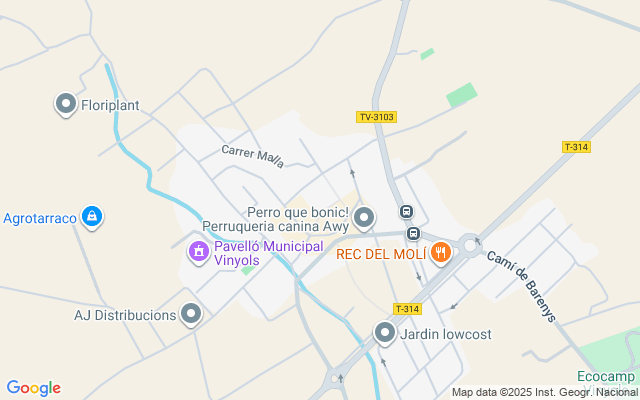
Task: Open REC DEL MOLÍ restaurant marker
Action: pyautogui.click(x=441, y=253)
